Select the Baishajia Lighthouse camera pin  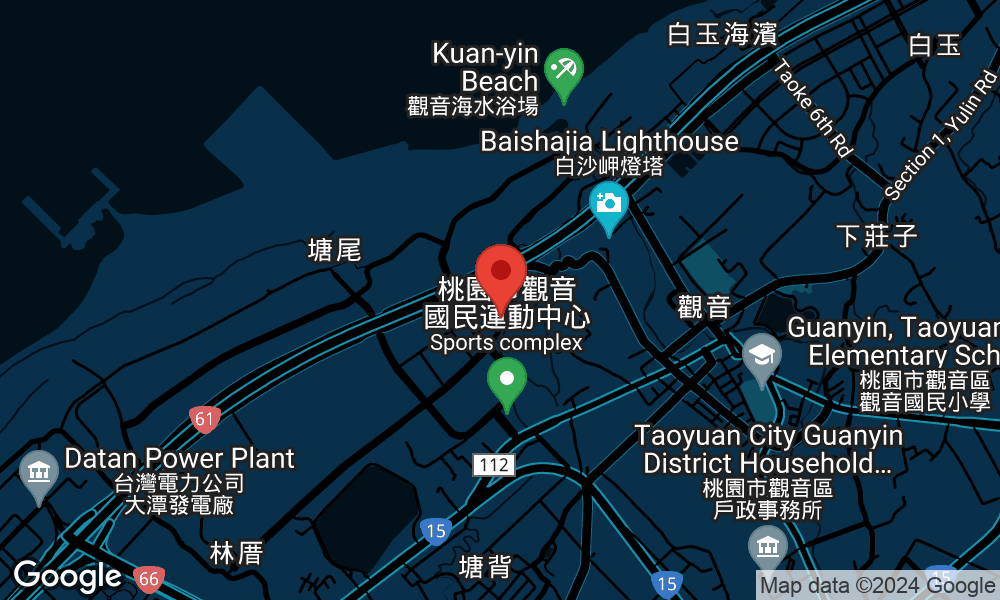pos(608,209)
